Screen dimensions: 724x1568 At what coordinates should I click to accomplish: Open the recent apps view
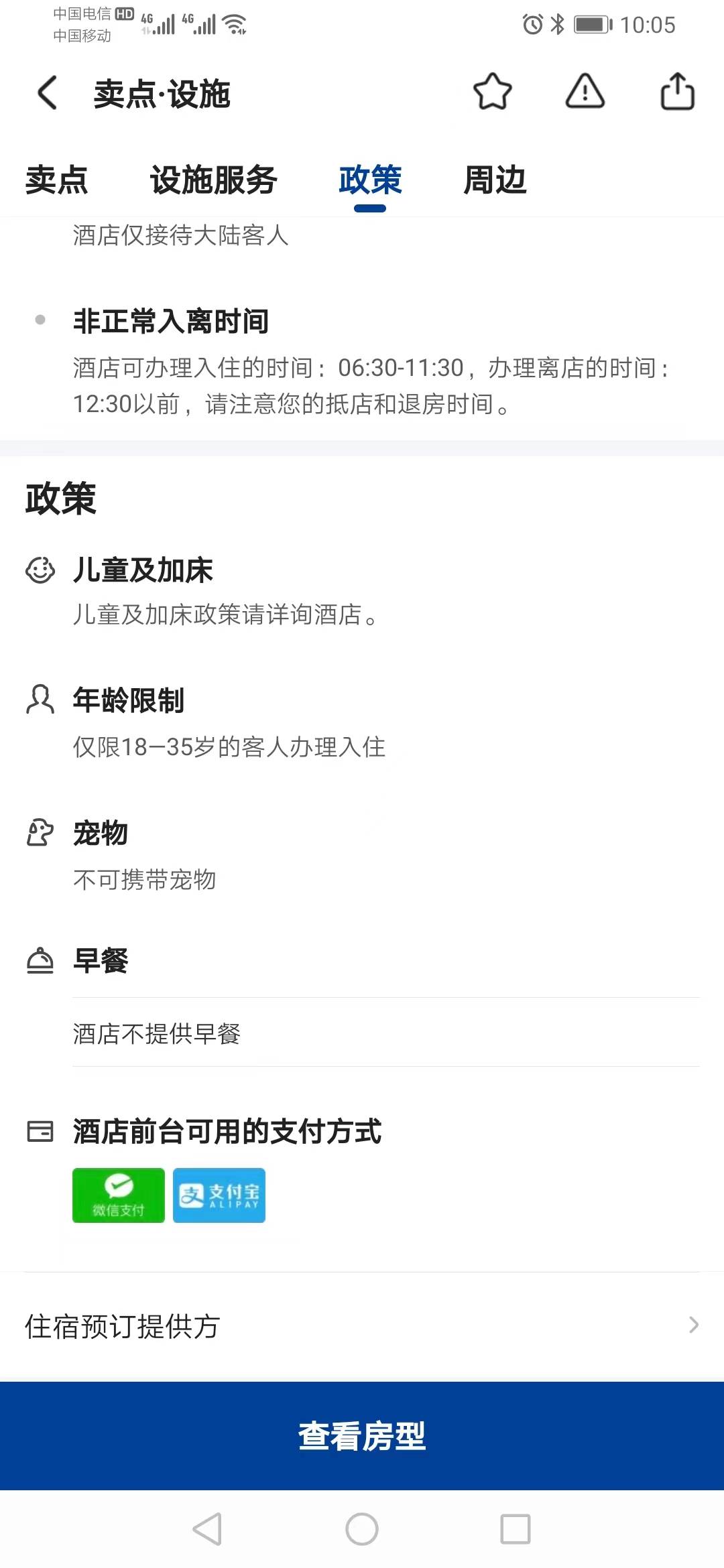point(515,1529)
